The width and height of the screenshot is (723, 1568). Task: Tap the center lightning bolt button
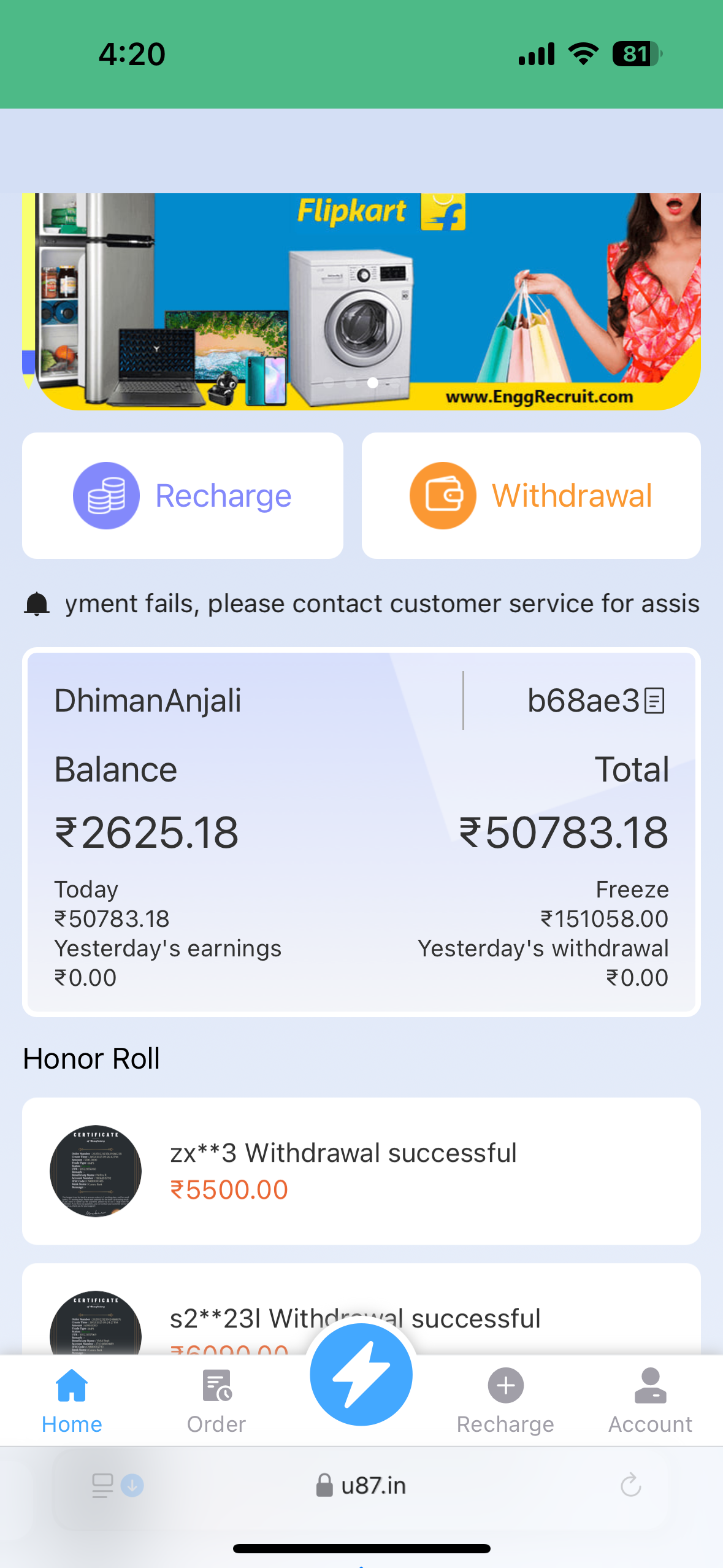pos(361,1374)
